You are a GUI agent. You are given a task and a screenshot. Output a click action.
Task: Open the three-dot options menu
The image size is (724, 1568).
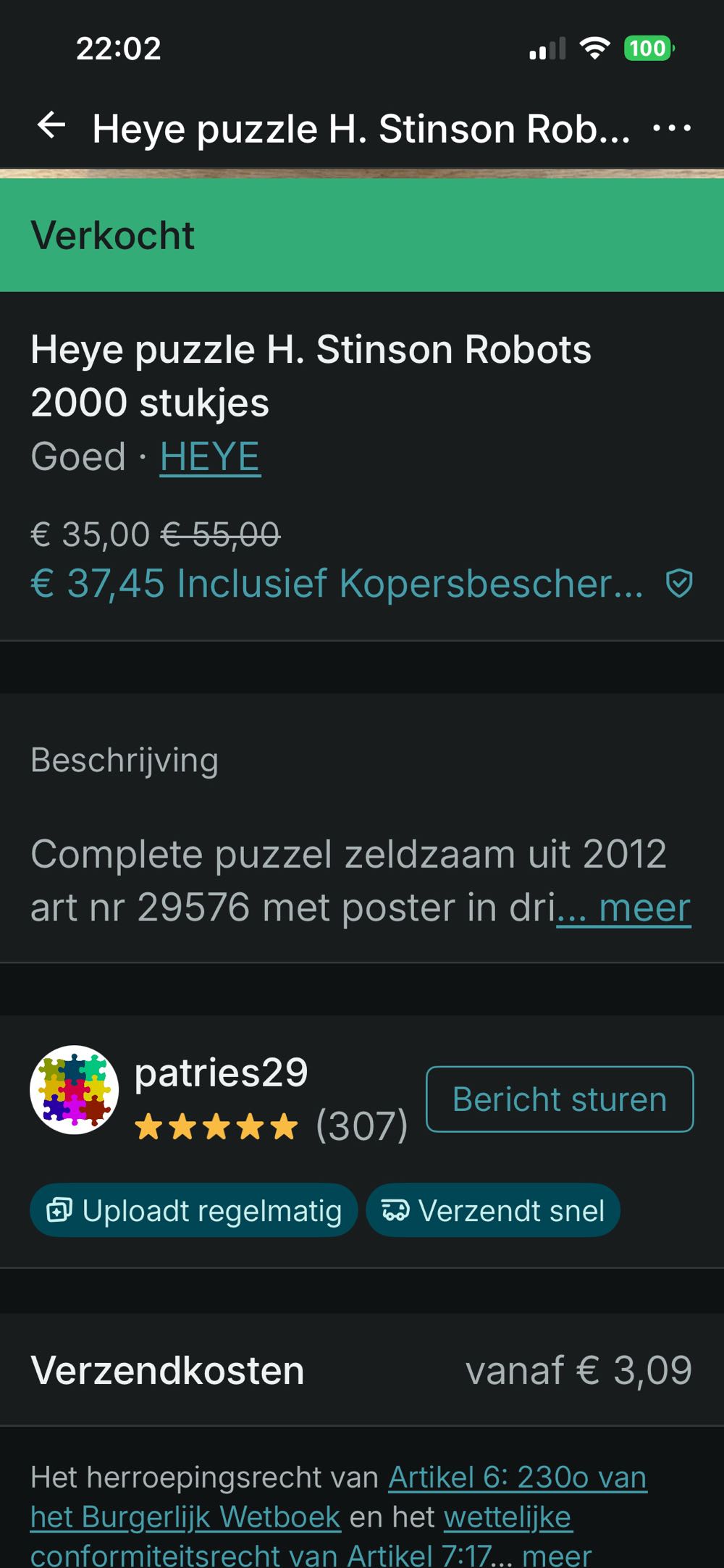pyautogui.click(x=670, y=127)
